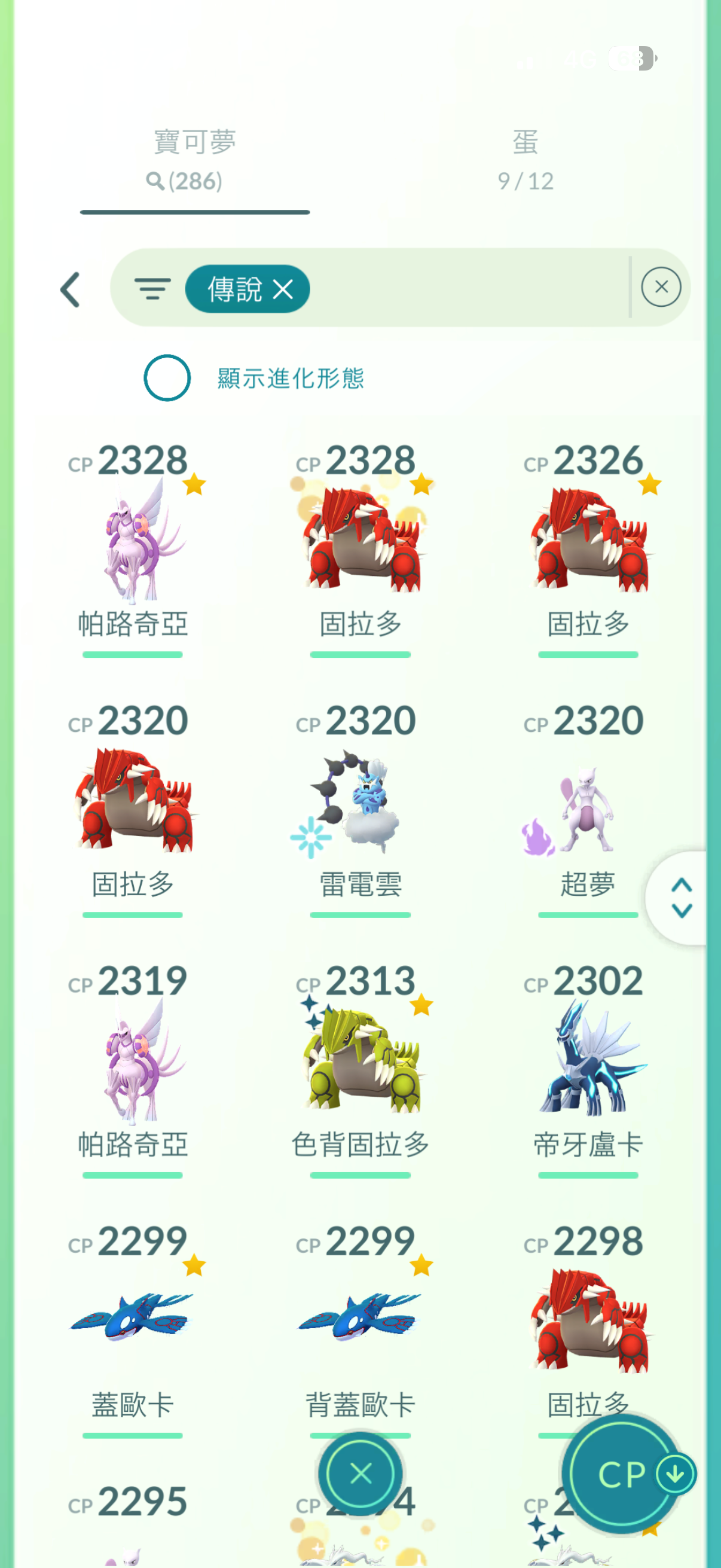This screenshot has width=721, height=1568.
Task: Open the filter options icon
Action: click(152, 288)
